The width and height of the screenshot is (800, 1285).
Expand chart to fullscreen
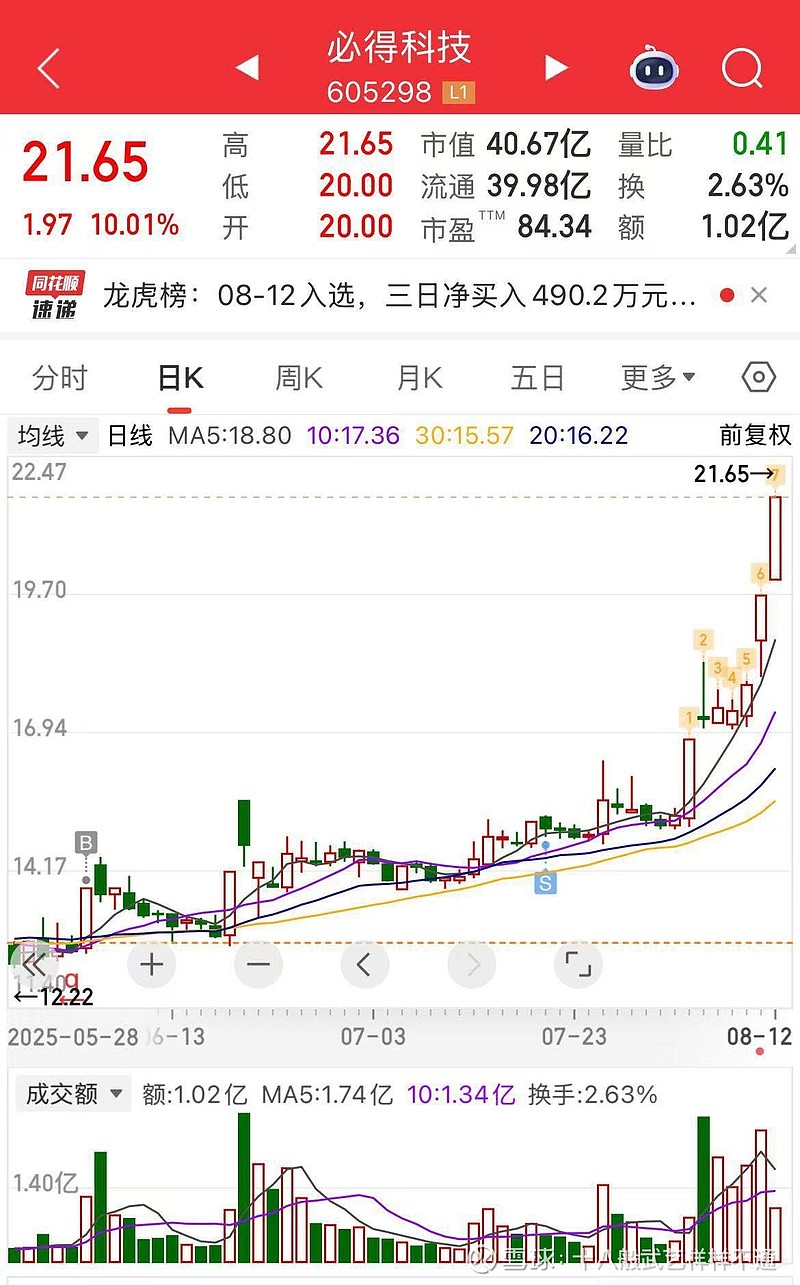coord(578,965)
